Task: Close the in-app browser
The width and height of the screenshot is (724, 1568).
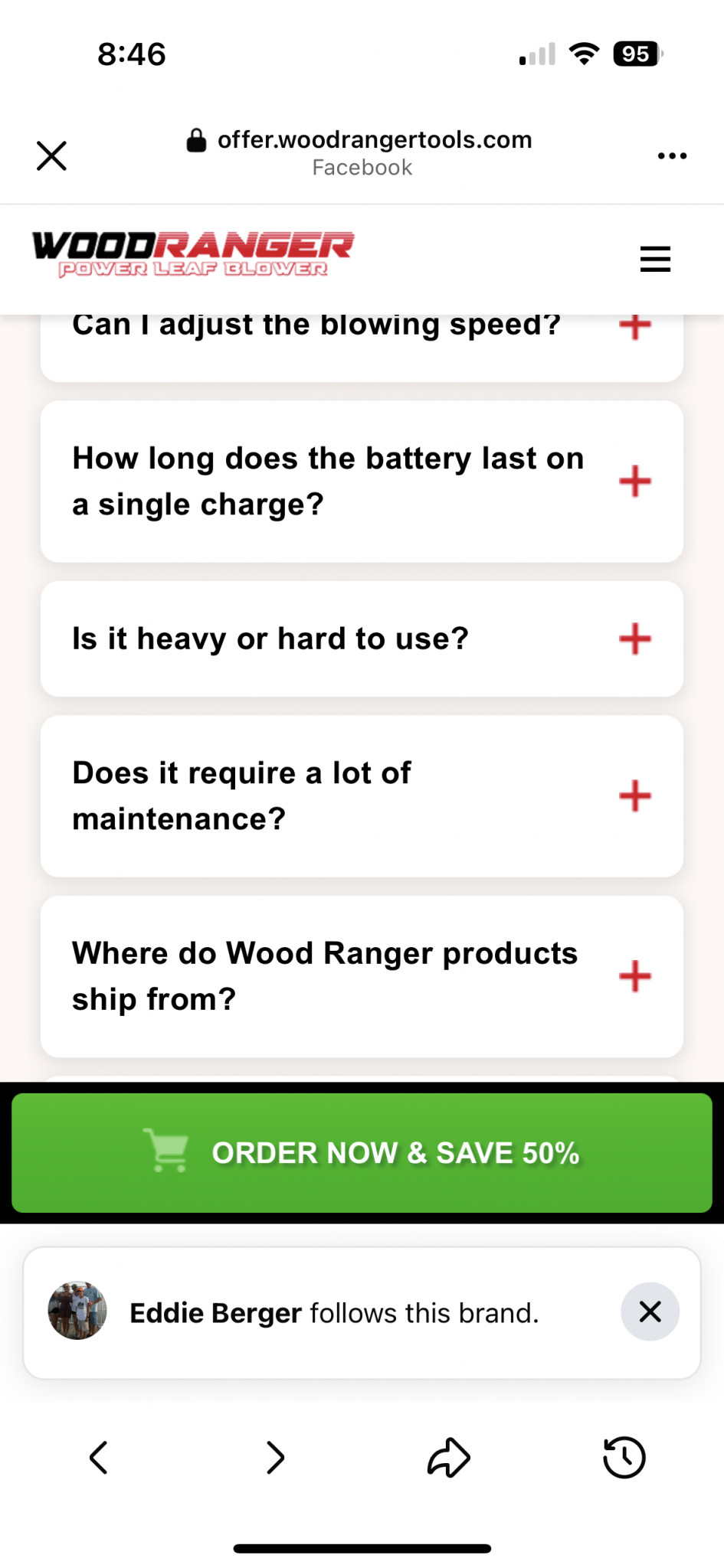Action: click(x=51, y=155)
